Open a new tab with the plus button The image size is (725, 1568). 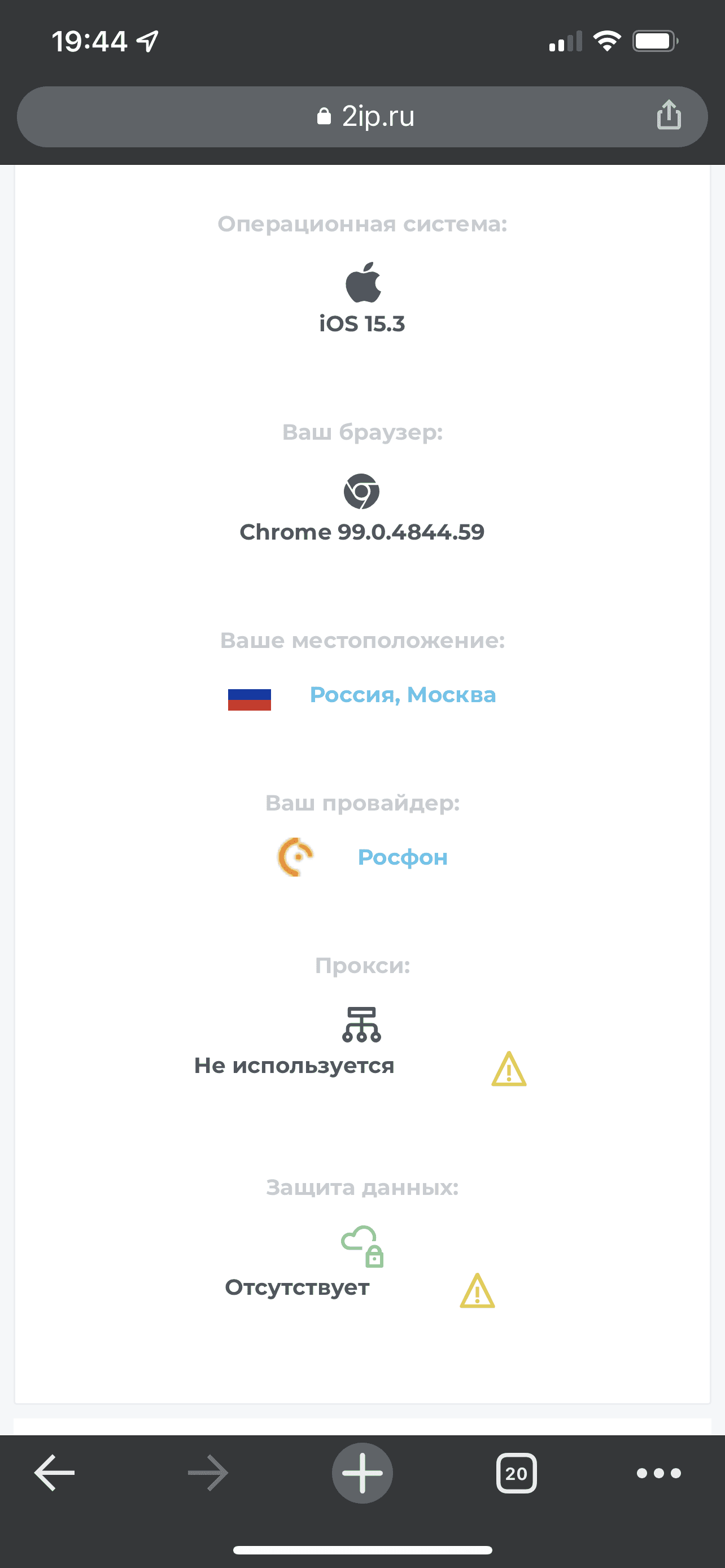coord(362,1473)
